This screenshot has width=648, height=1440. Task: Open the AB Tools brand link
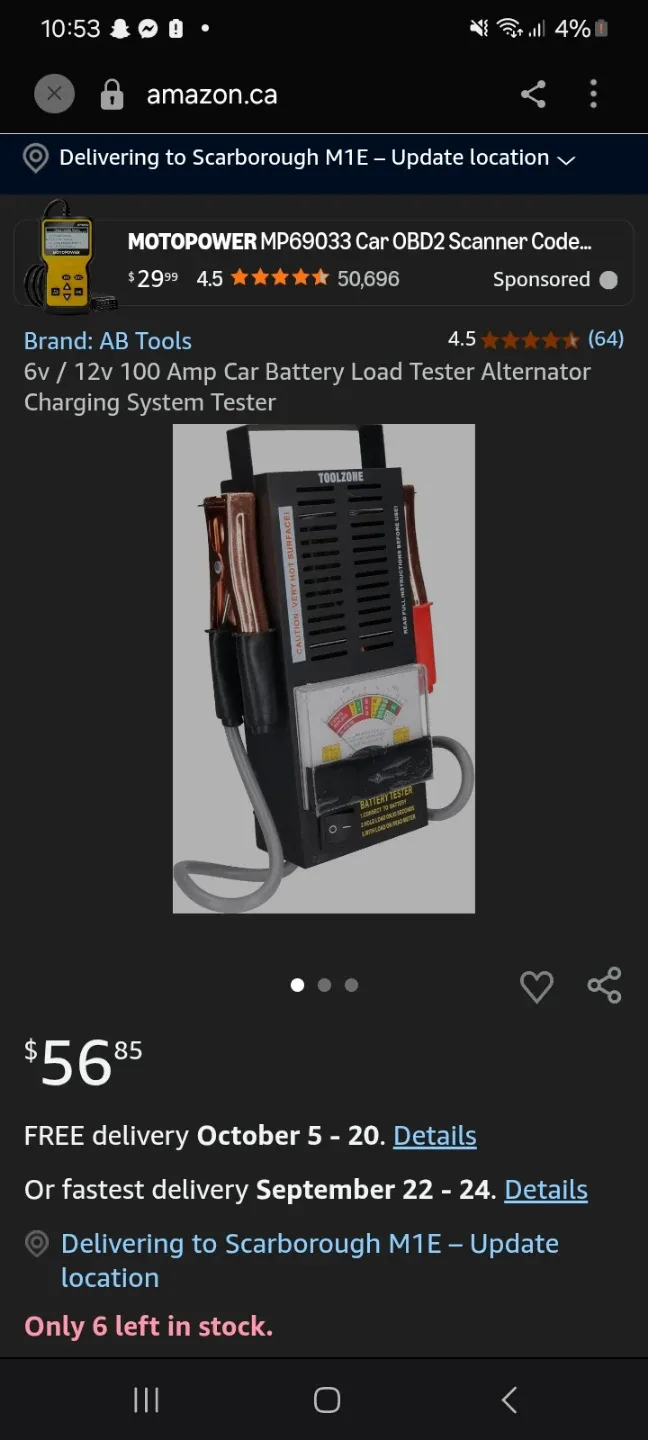click(x=108, y=341)
